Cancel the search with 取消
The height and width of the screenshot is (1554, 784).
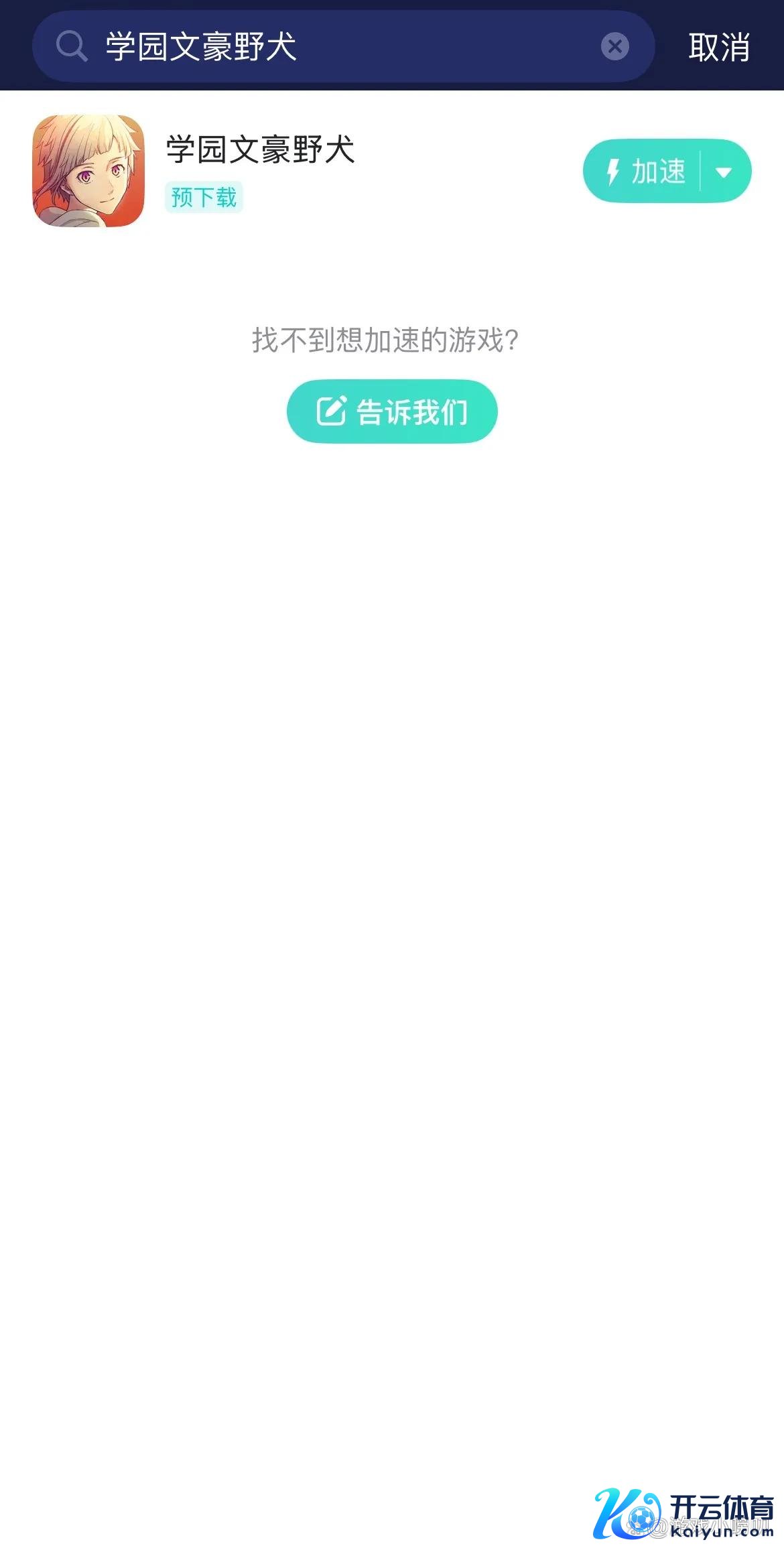718,48
